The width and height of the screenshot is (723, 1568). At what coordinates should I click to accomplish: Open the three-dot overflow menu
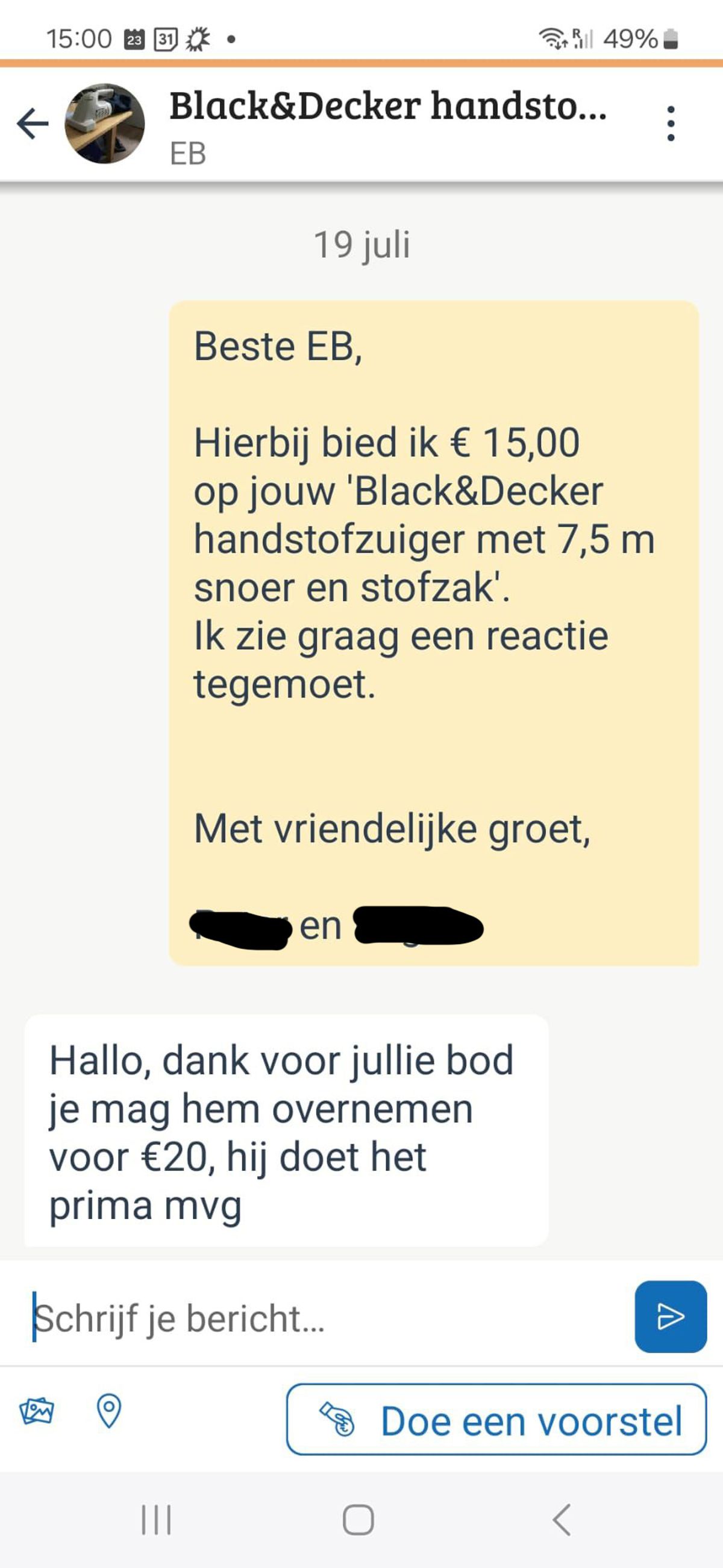670,124
